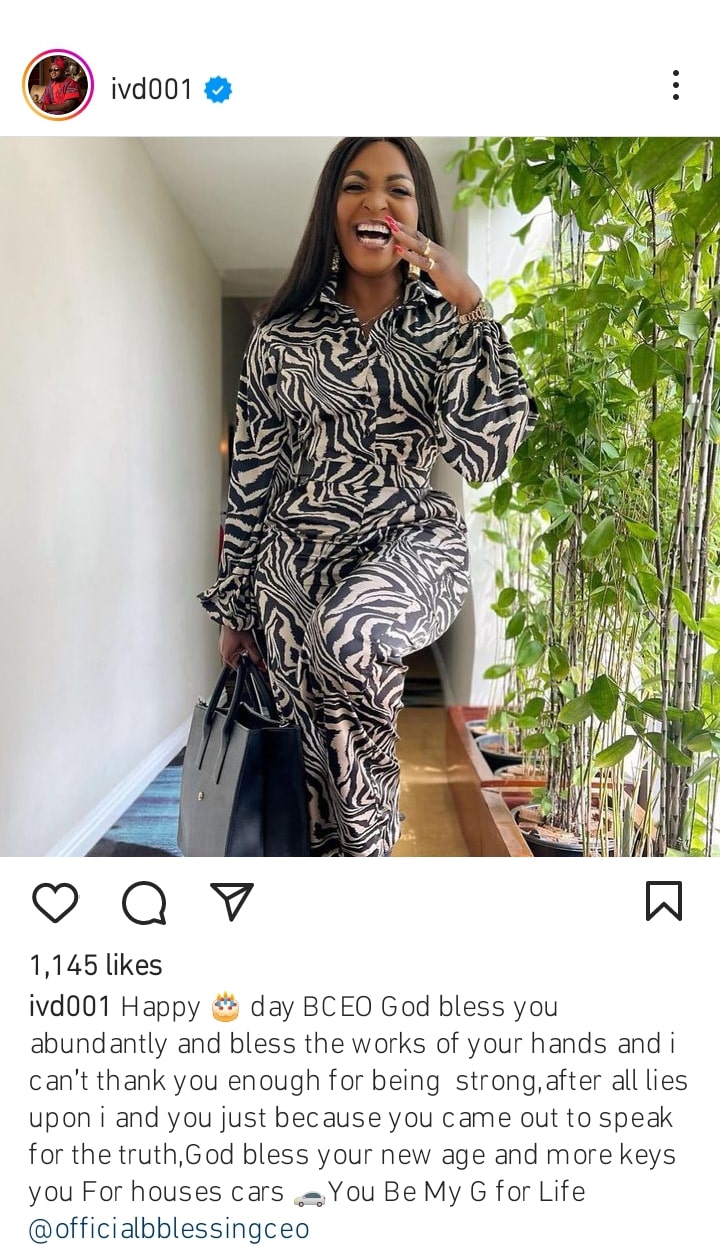Open the @officialbblessingceo mention
The width and height of the screenshot is (720, 1247).
[x=169, y=1228]
